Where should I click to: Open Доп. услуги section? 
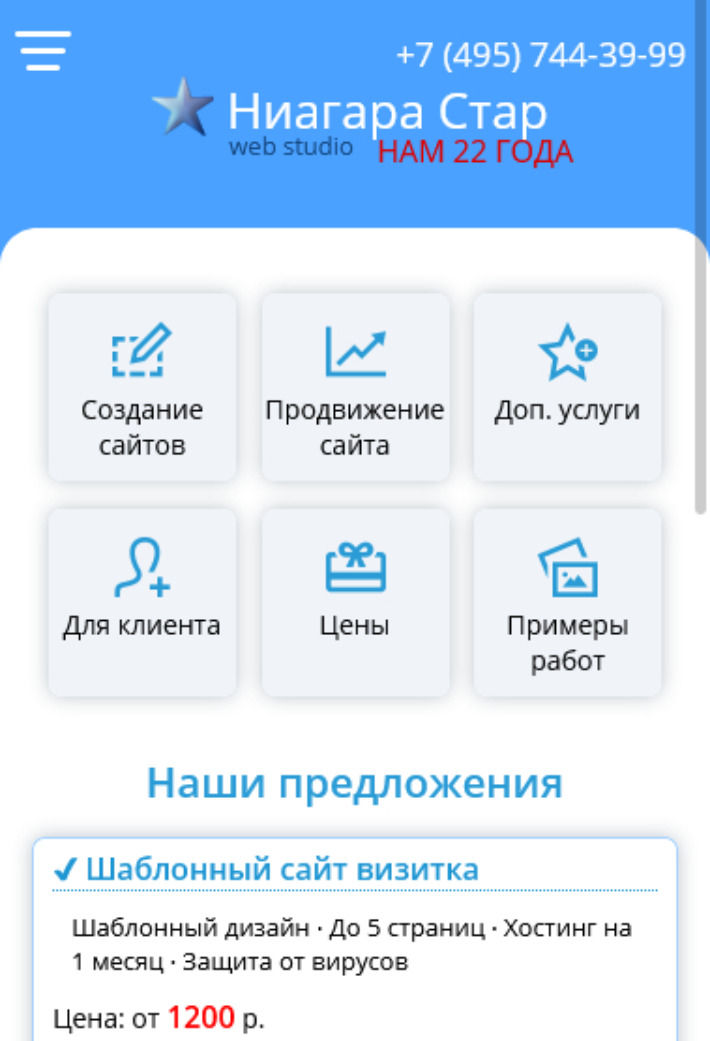[x=567, y=387]
